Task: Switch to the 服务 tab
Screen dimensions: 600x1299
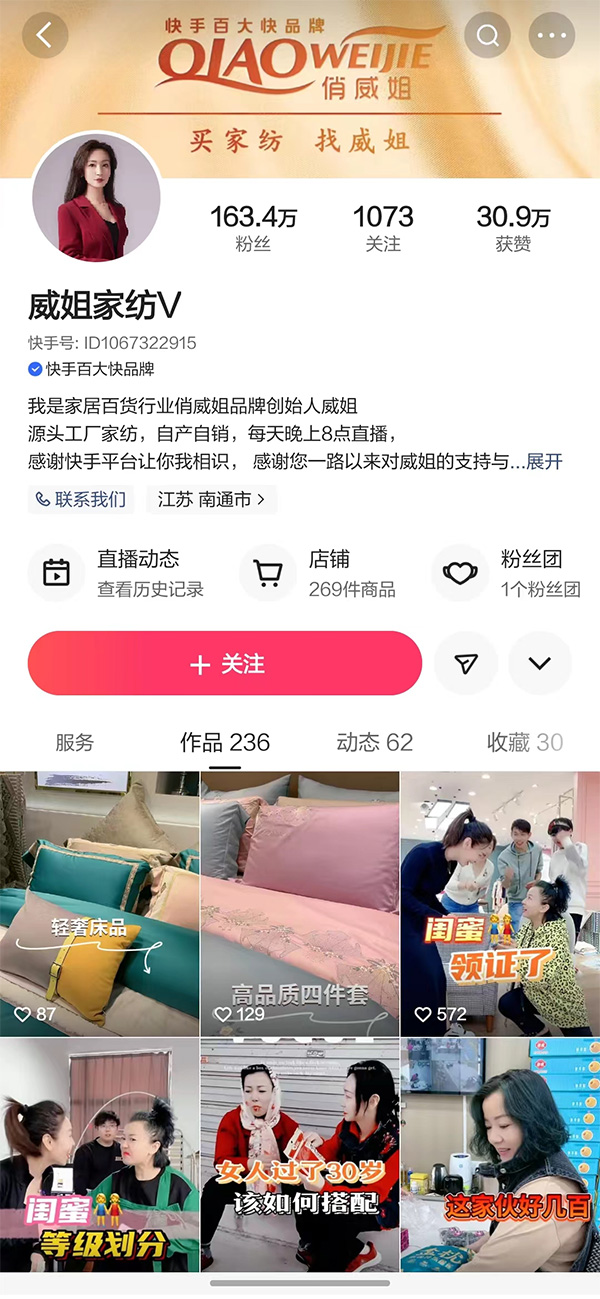Action: click(x=75, y=742)
